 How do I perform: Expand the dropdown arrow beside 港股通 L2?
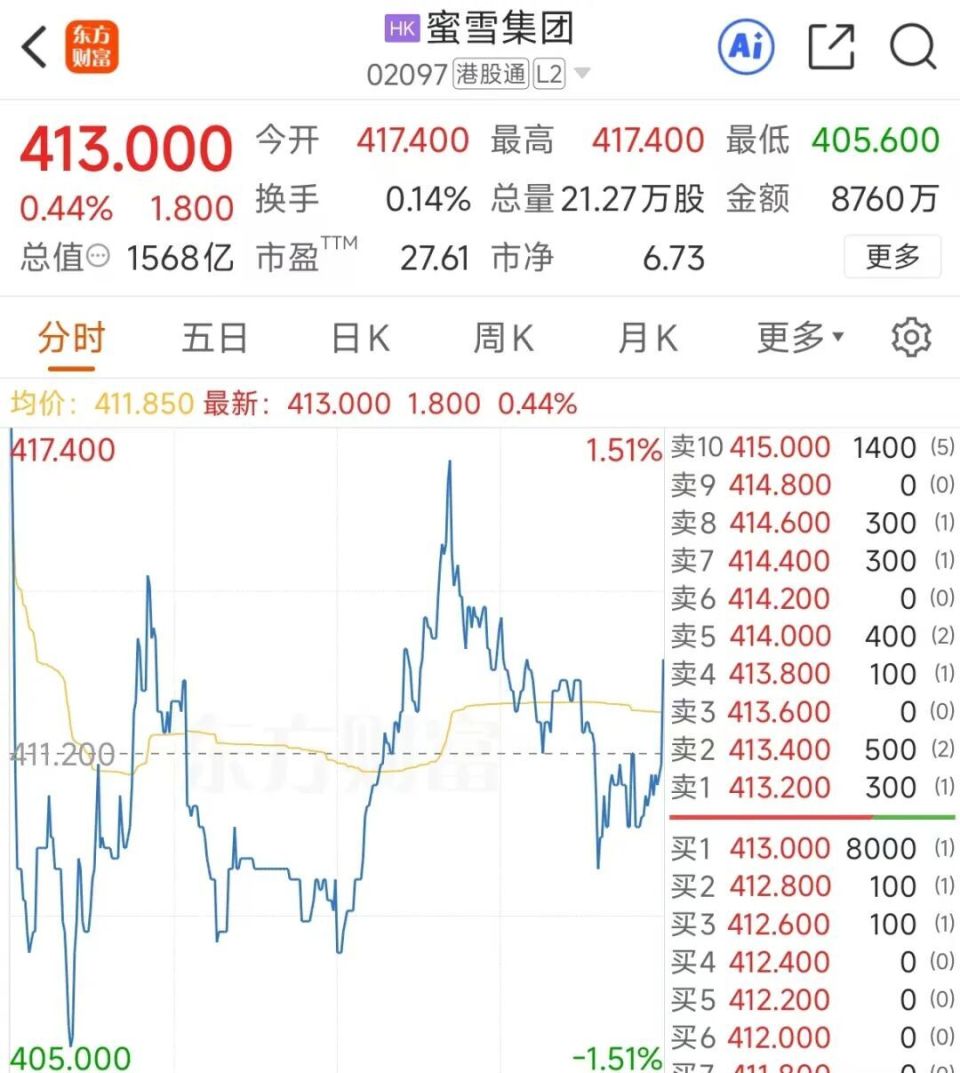[x=582, y=74]
